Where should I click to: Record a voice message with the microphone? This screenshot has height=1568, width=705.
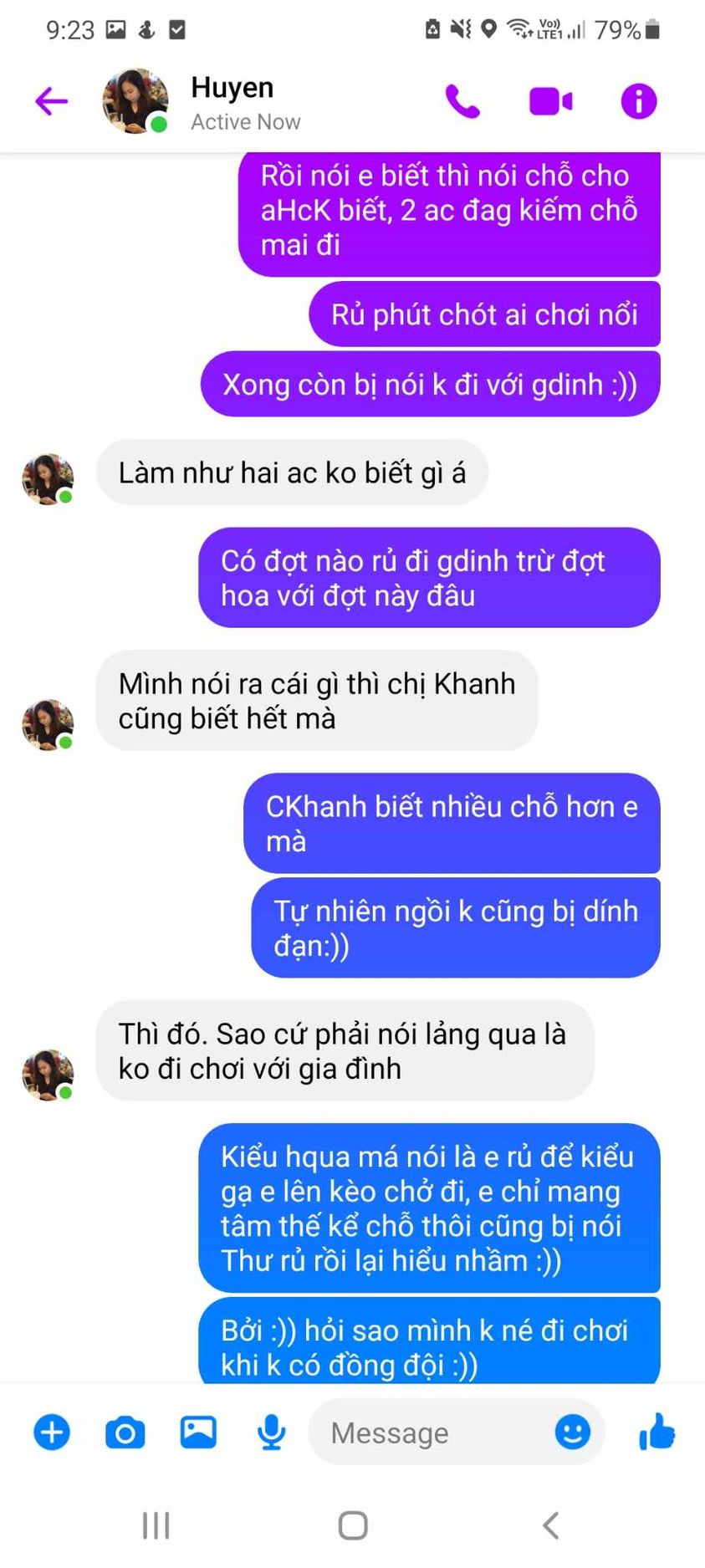[271, 1433]
